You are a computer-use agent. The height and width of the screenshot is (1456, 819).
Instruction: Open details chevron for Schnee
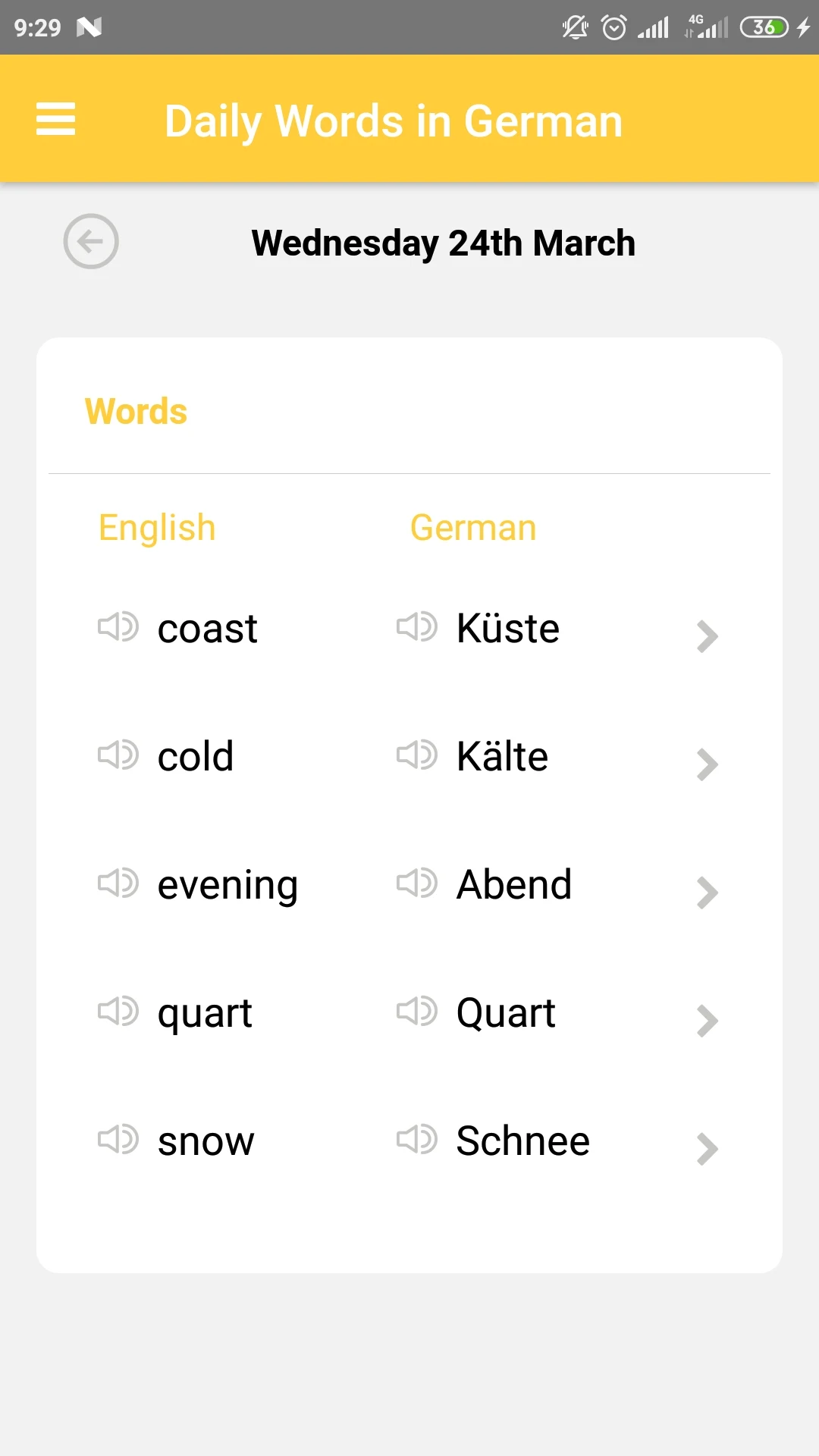point(707,1149)
